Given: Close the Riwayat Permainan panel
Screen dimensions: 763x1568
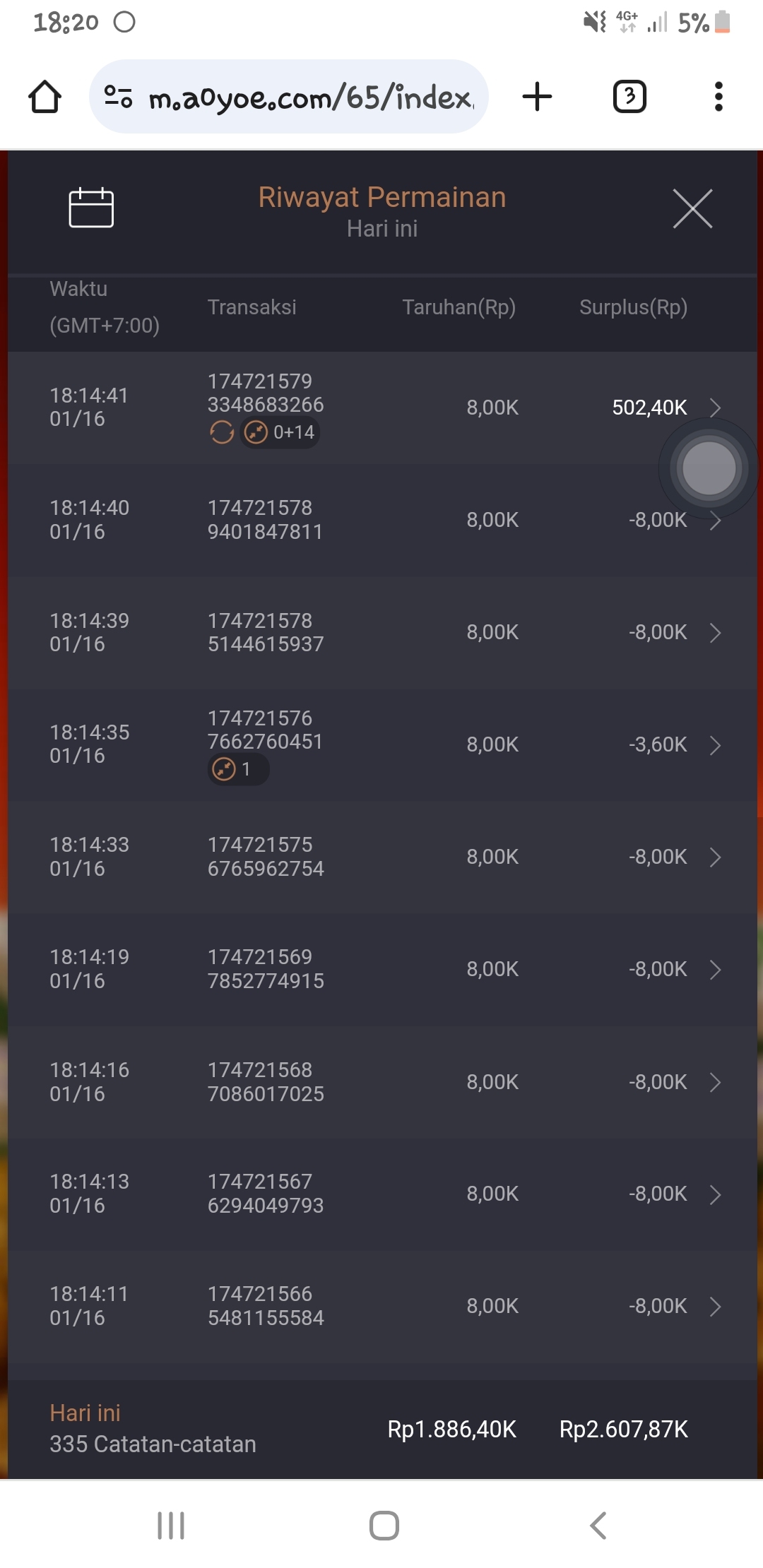Looking at the screenshot, I should coord(692,208).
